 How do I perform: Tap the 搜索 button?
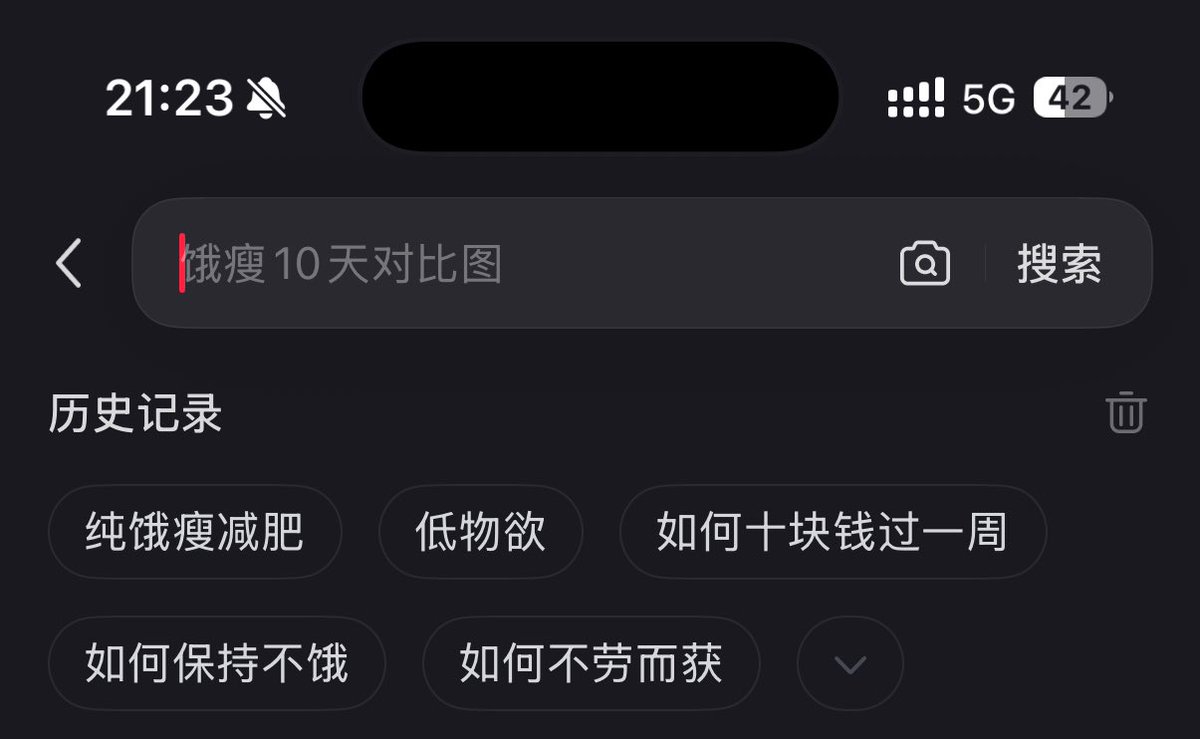coord(1060,264)
